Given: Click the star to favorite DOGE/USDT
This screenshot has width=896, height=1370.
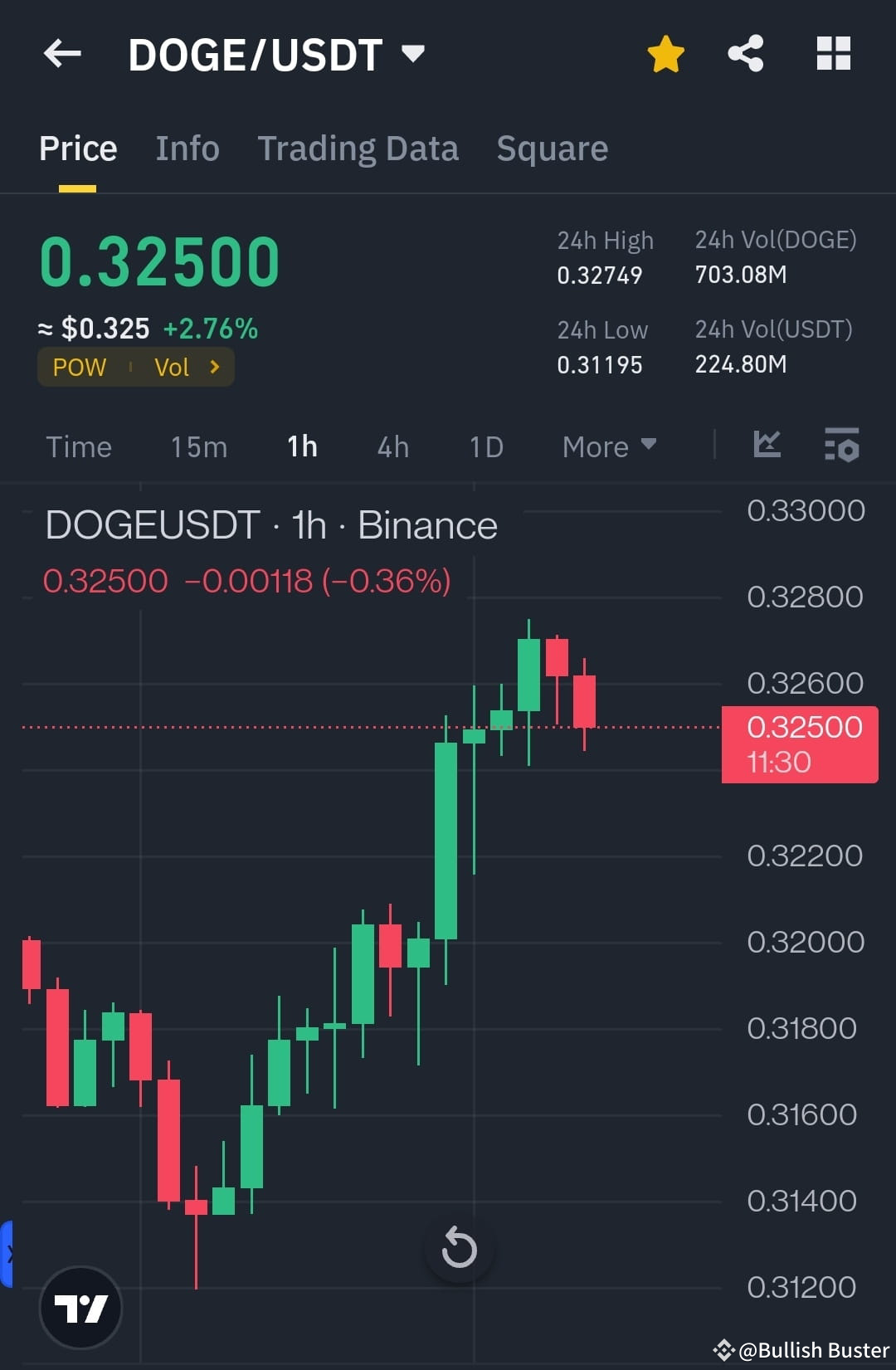Looking at the screenshot, I should (x=665, y=53).
